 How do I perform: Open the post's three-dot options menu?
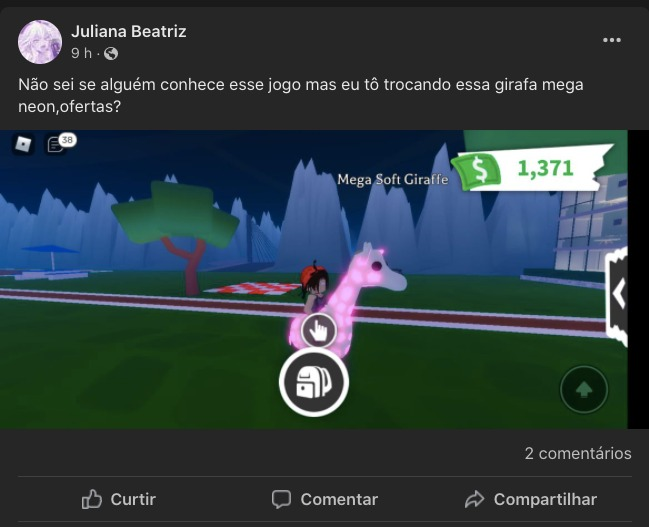tap(612, 40)
